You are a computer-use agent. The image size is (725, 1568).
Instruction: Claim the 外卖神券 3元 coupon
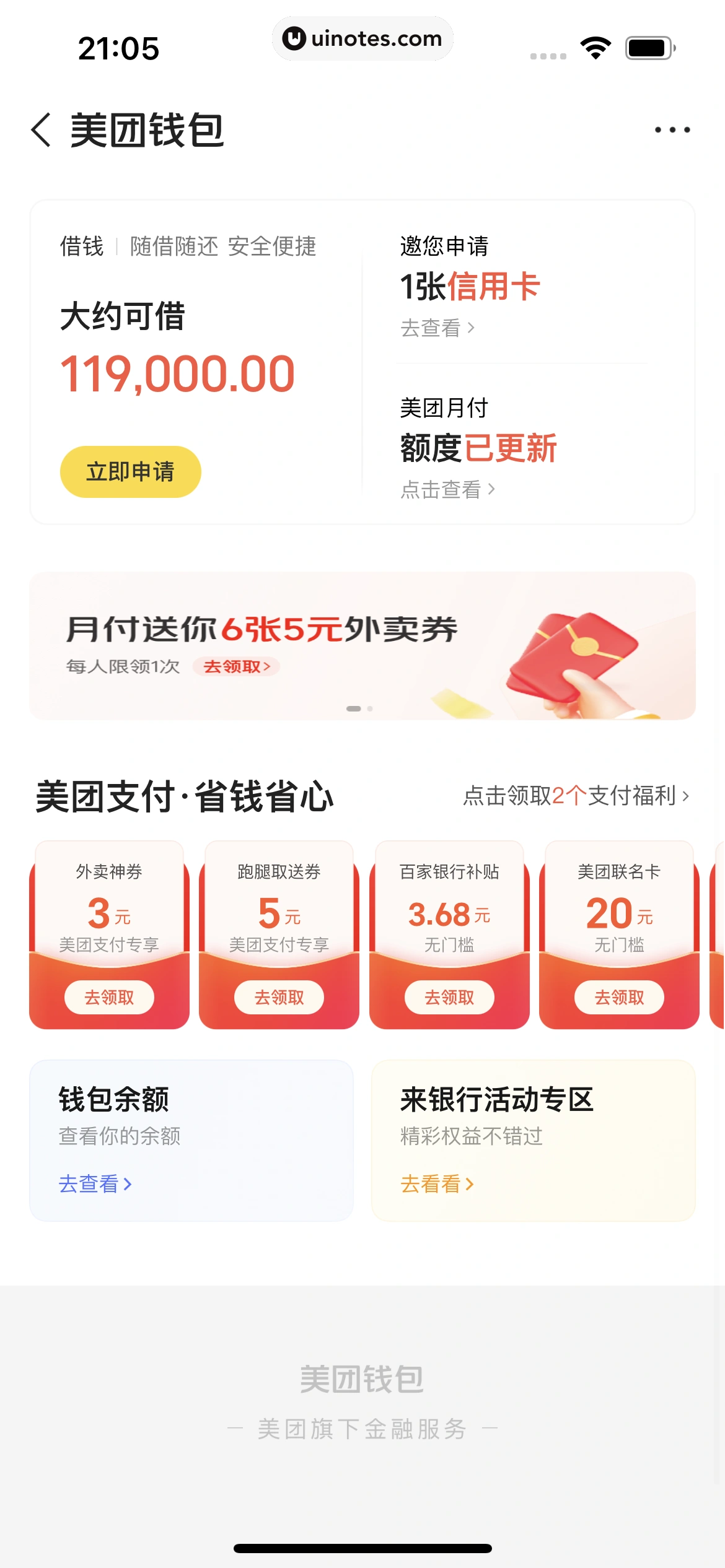pyautogui.click(x=109, y=997)
